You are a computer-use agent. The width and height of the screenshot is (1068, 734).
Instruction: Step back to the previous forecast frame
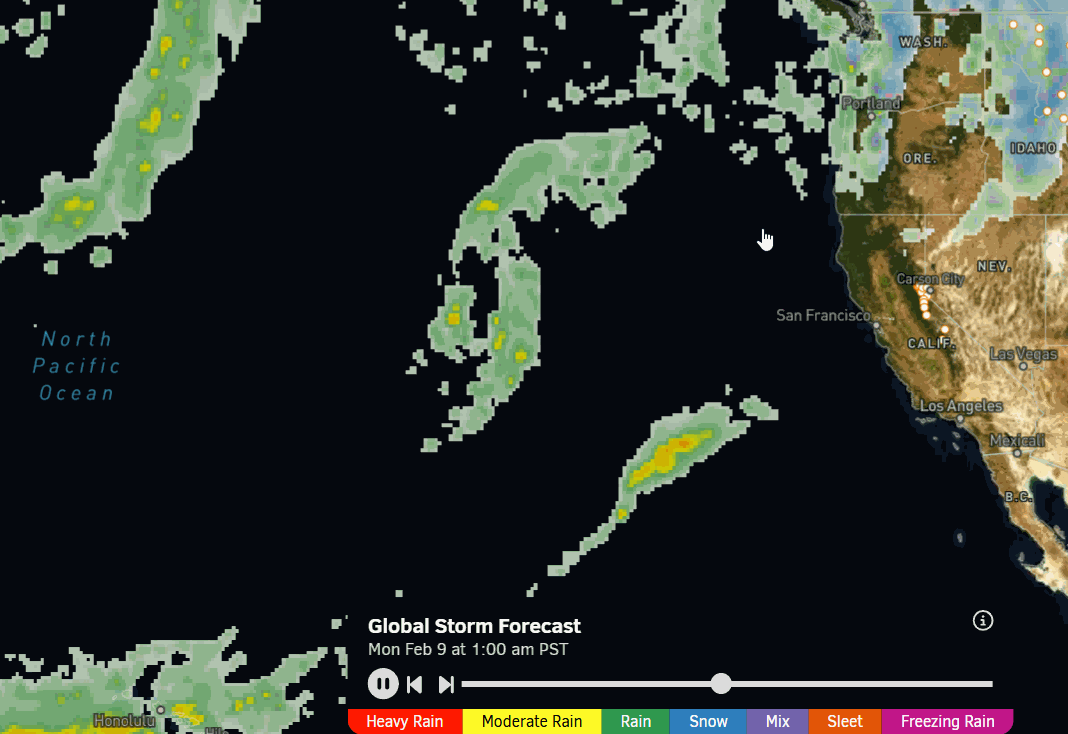(x=415, y=684)
